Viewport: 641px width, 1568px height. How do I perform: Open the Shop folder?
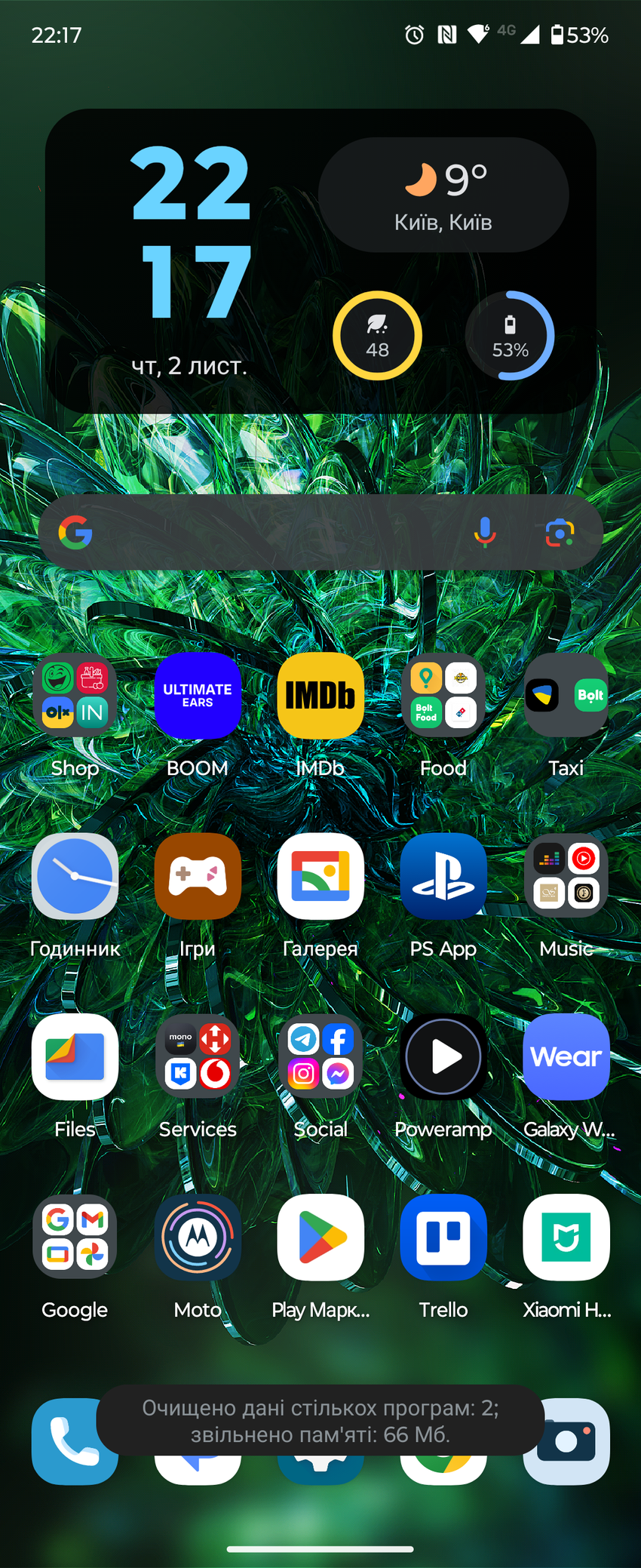pyautogui.click(x=75, y=696)
